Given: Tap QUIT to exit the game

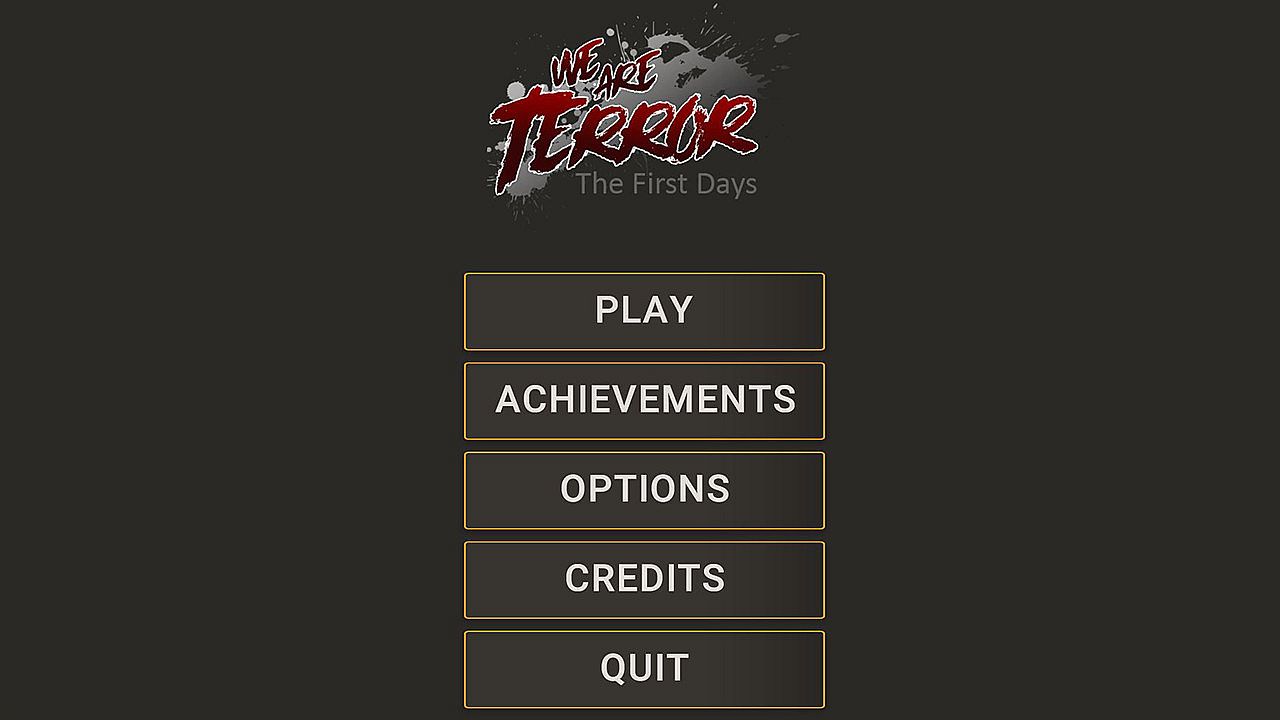Looking at the screenshot, I should coord(644,668).
